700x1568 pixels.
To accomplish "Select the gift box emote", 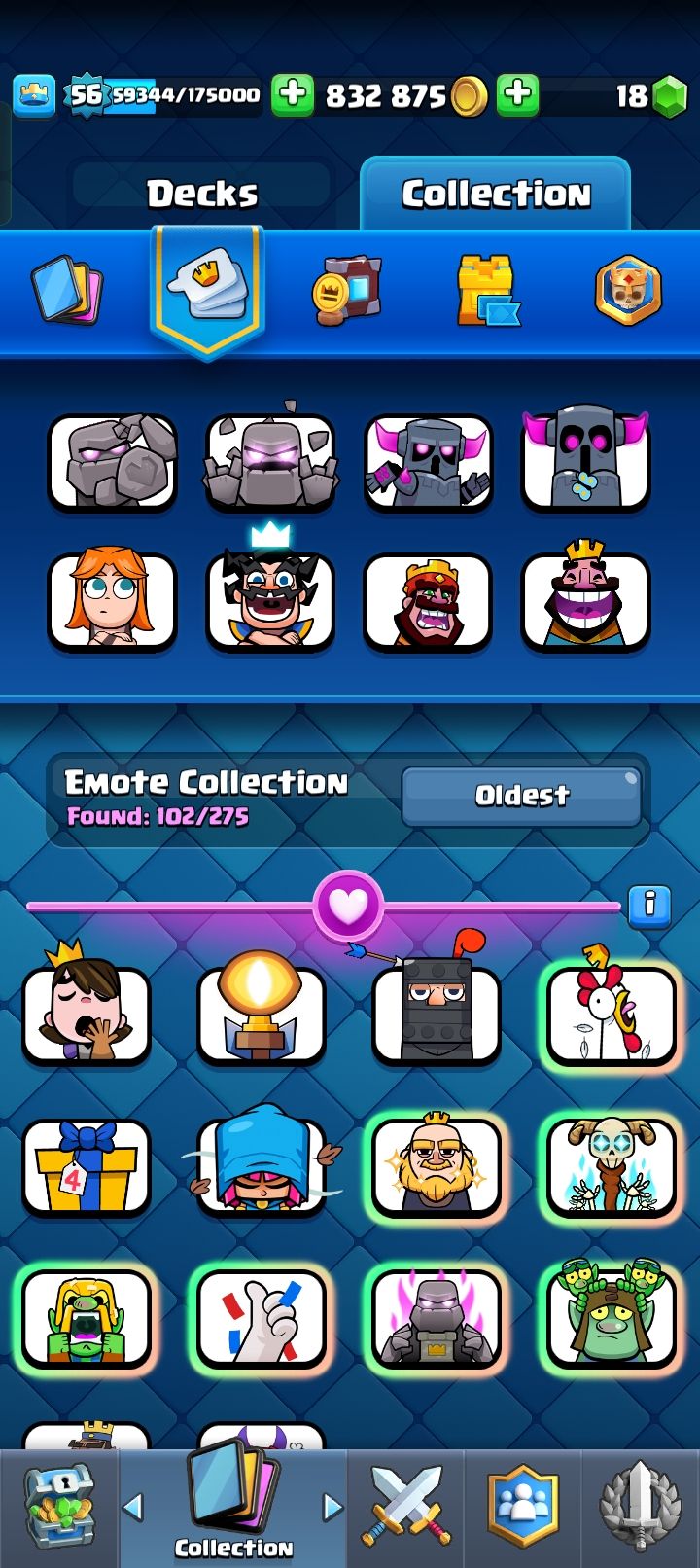I will (x=87, y=1165).
